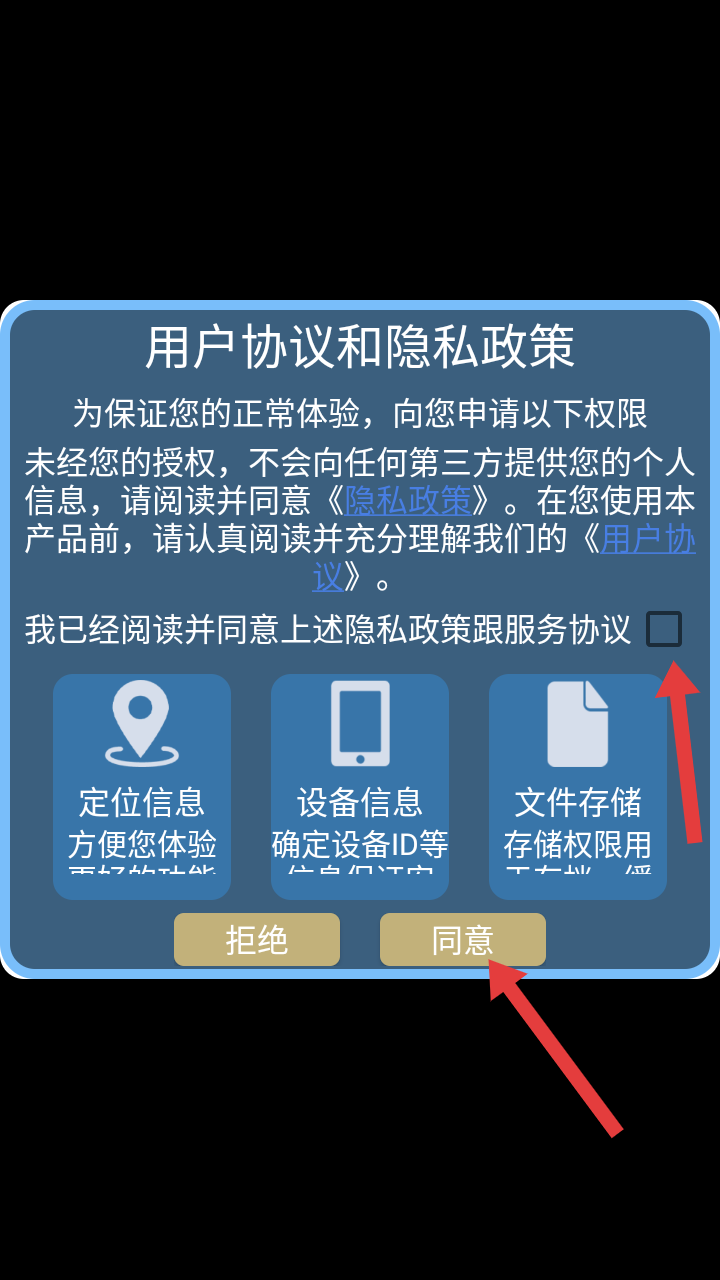Open the 隐私政策 link
The width and height of the screenshot is (720, 1280).
(x=407, y=499)
